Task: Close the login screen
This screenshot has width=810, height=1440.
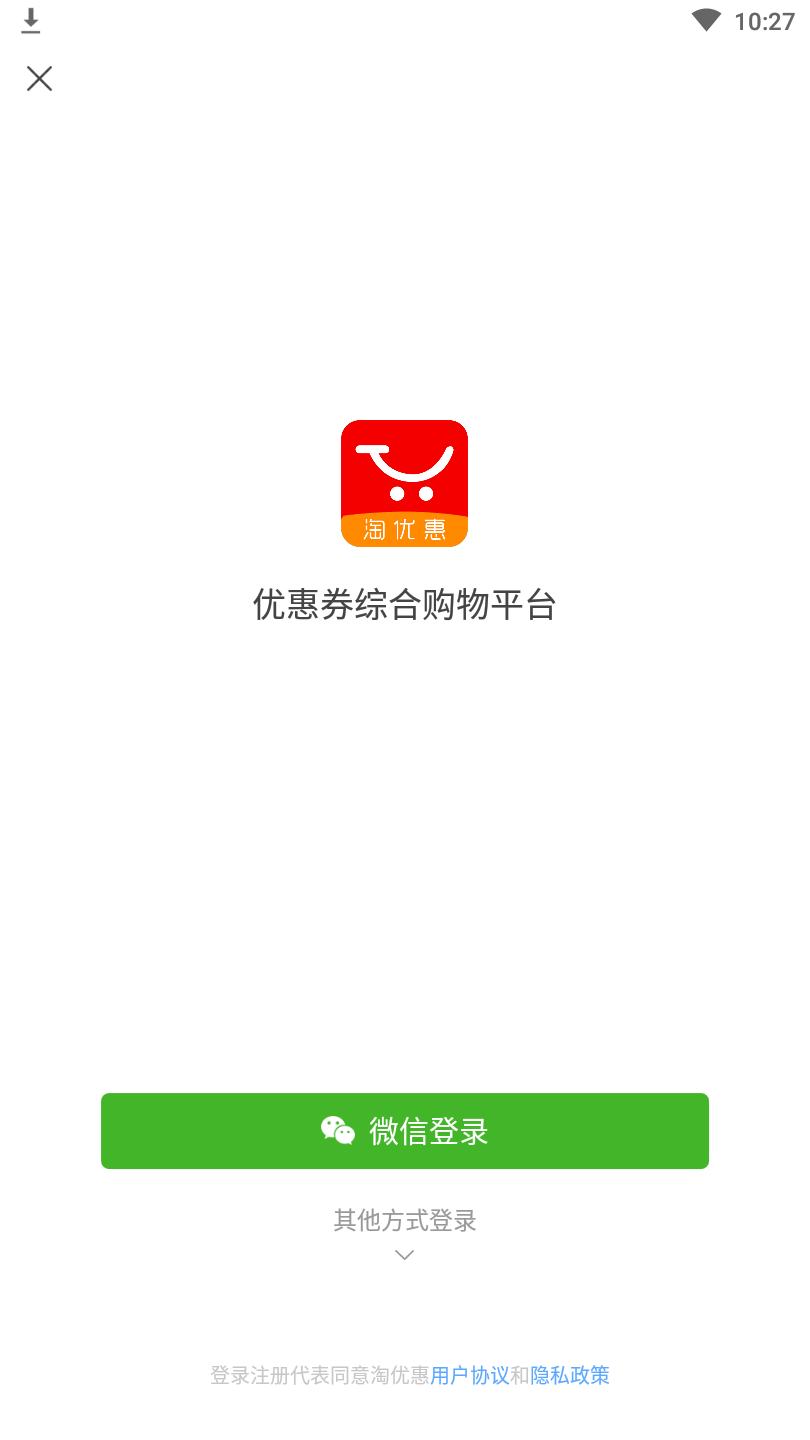Action: coord(39,78)
